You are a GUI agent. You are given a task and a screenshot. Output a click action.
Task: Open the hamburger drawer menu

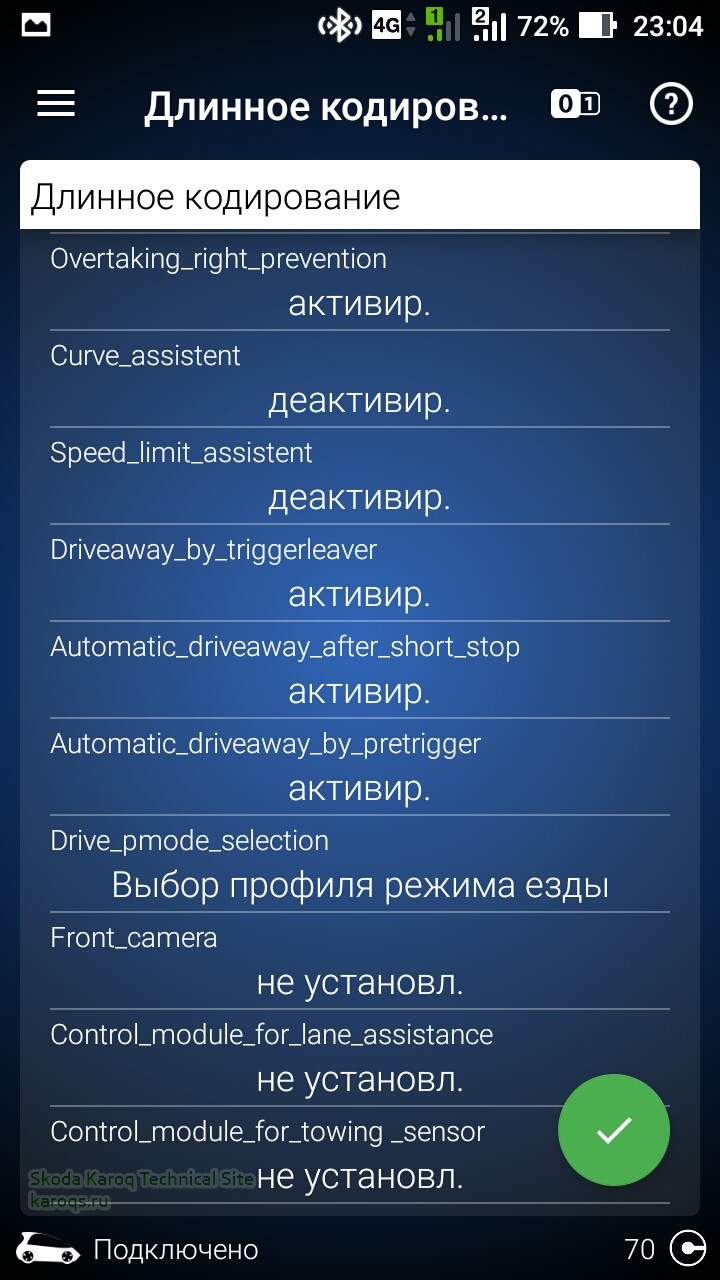56,104
